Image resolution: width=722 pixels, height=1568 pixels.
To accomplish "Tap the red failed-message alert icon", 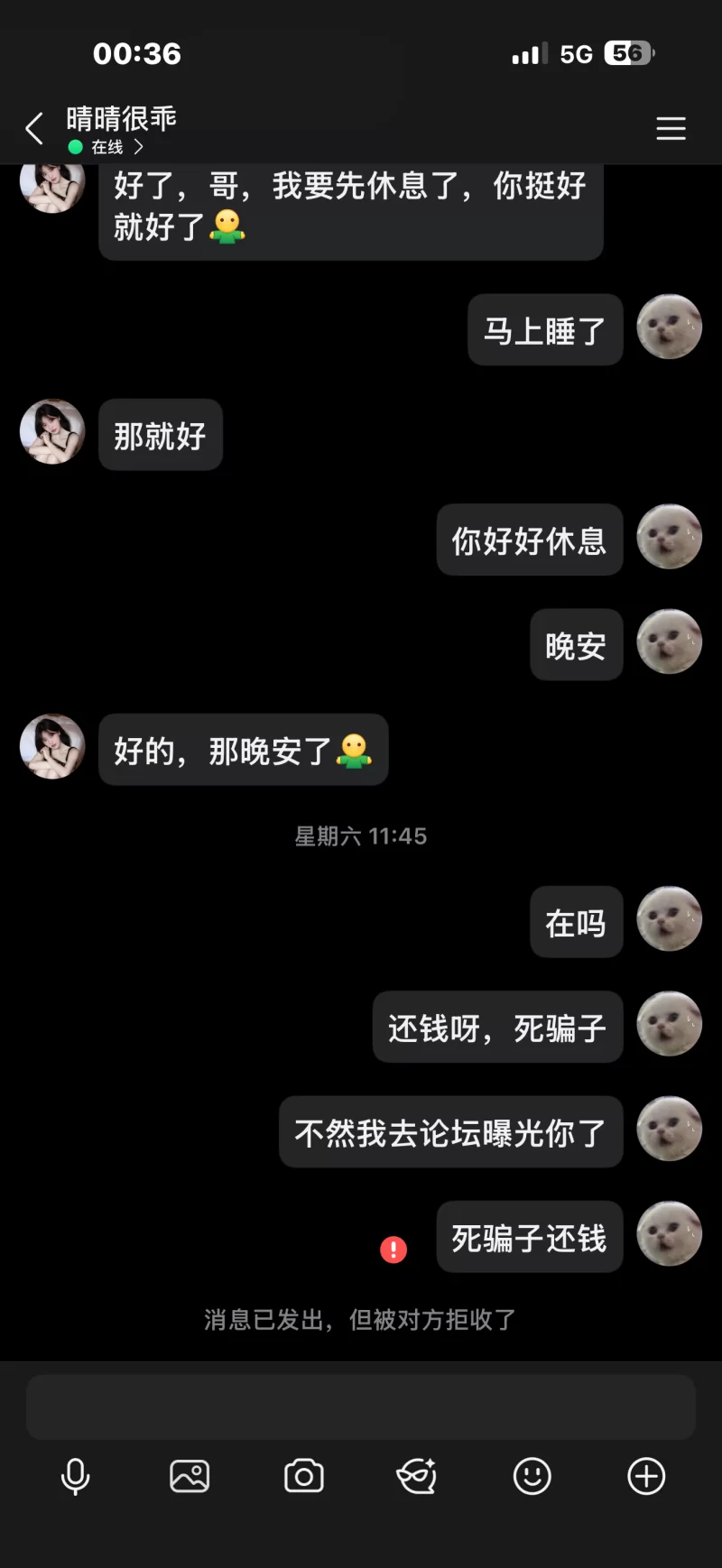I will (x=393, y=1249).
